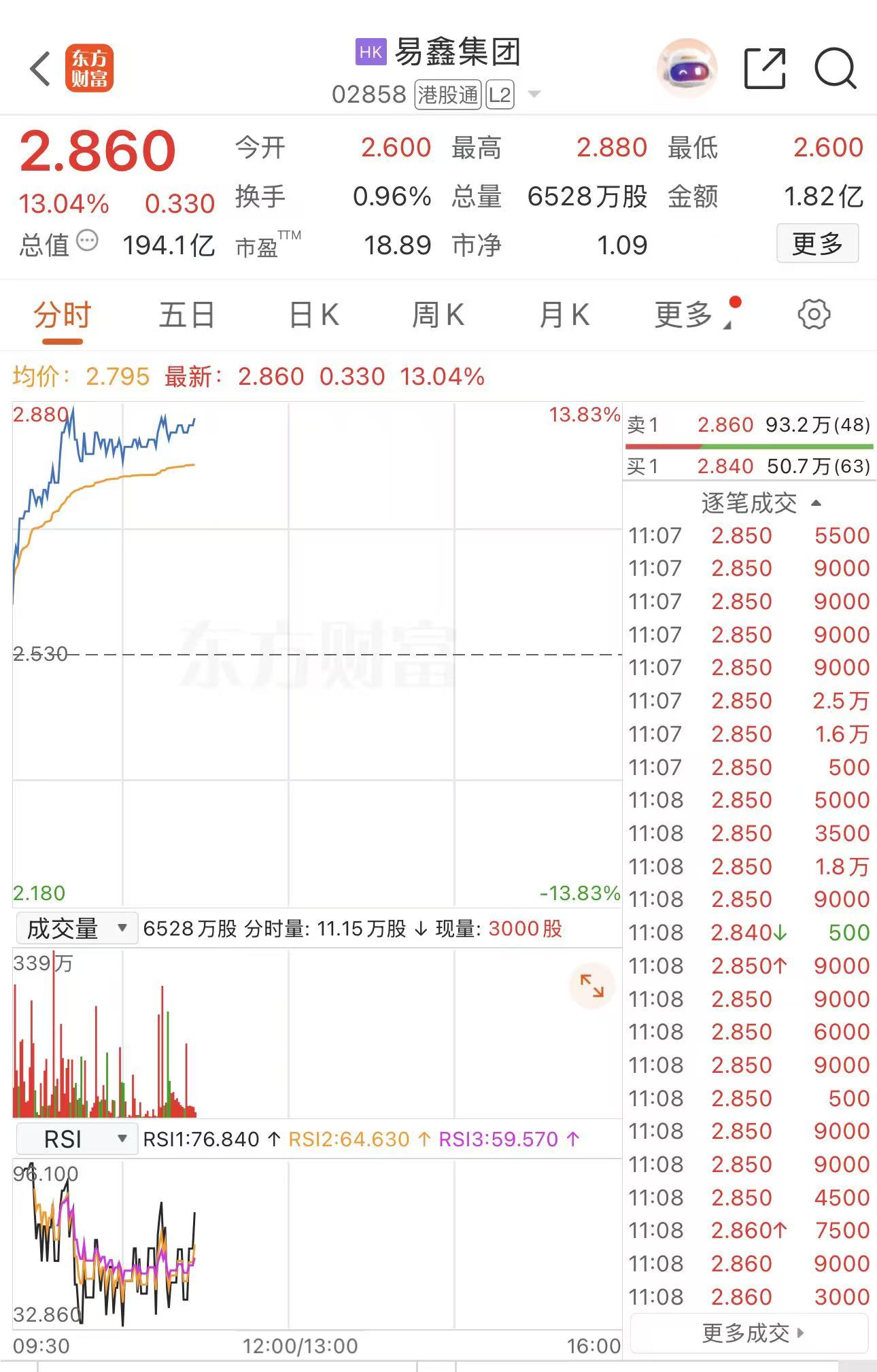Switch to the 五日 chart tab
This screenshot has height=1372, width=877.
pyautogui.click(x=186, y=315)
